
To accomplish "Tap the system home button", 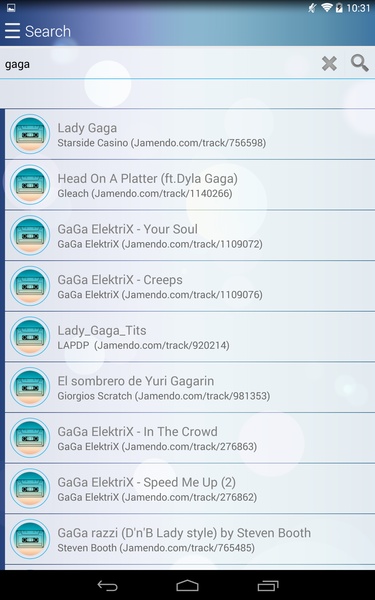I will point(188,585).
